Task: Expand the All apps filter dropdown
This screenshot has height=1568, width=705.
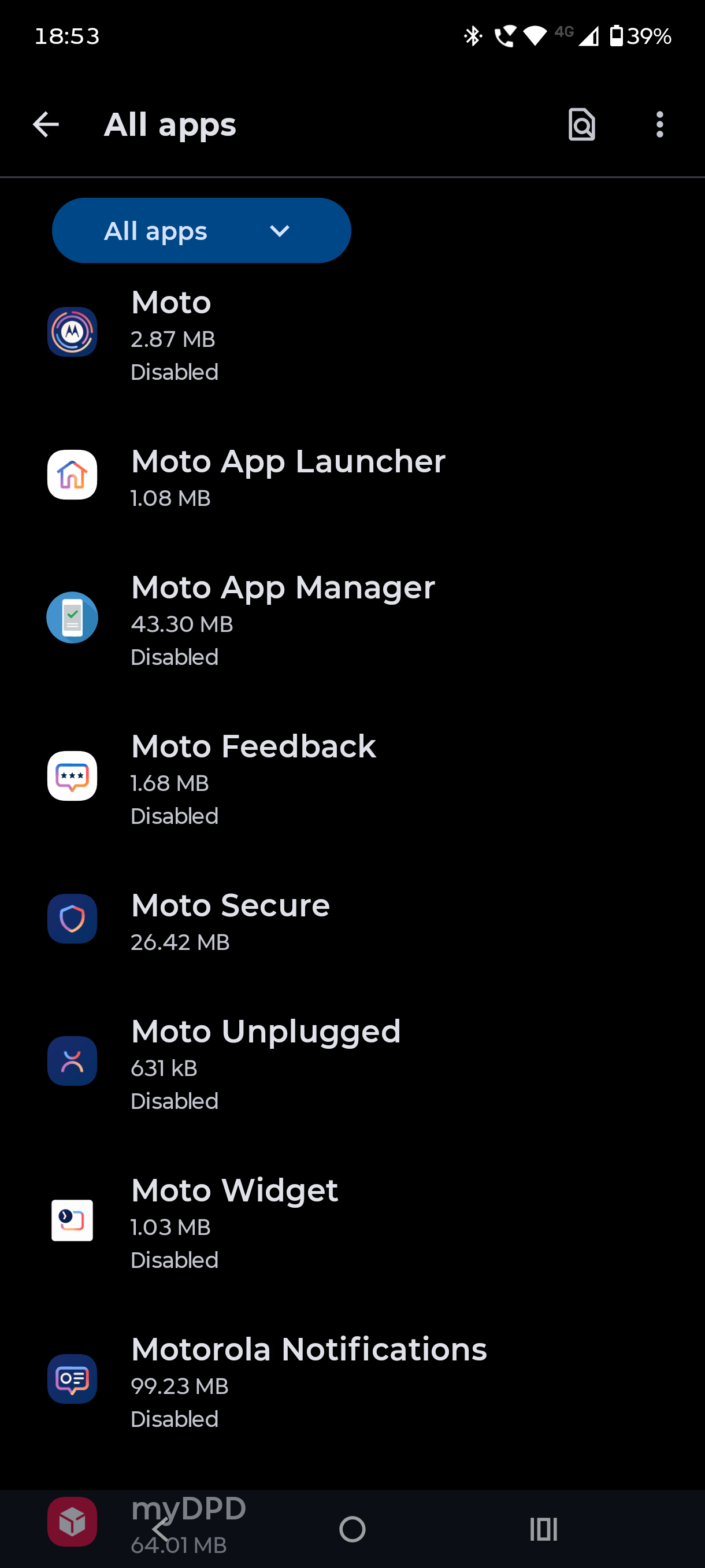Action: [201, 231]
